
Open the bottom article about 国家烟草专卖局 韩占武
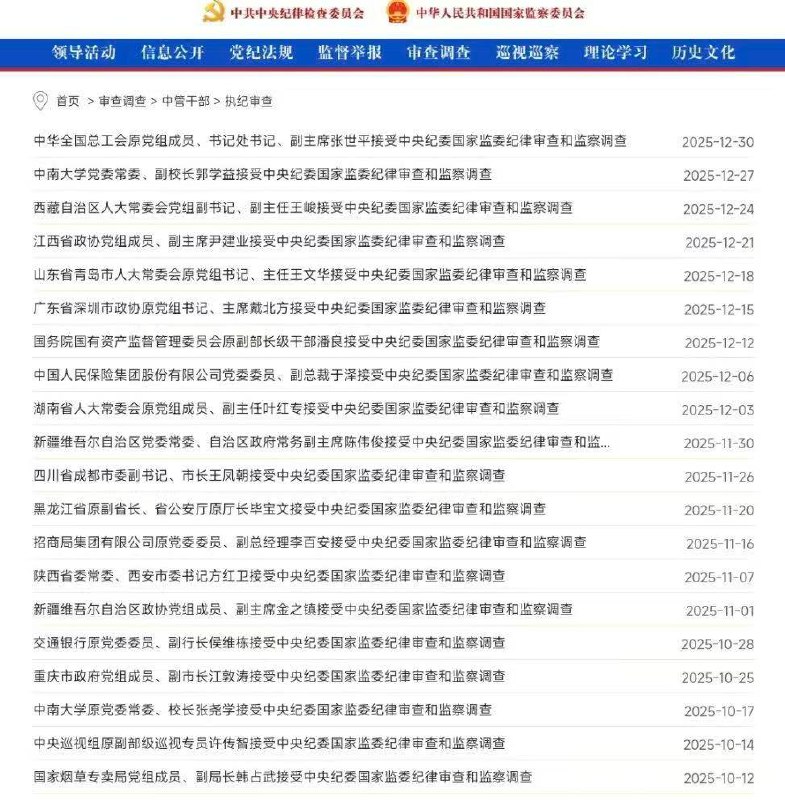click(266, 776)
